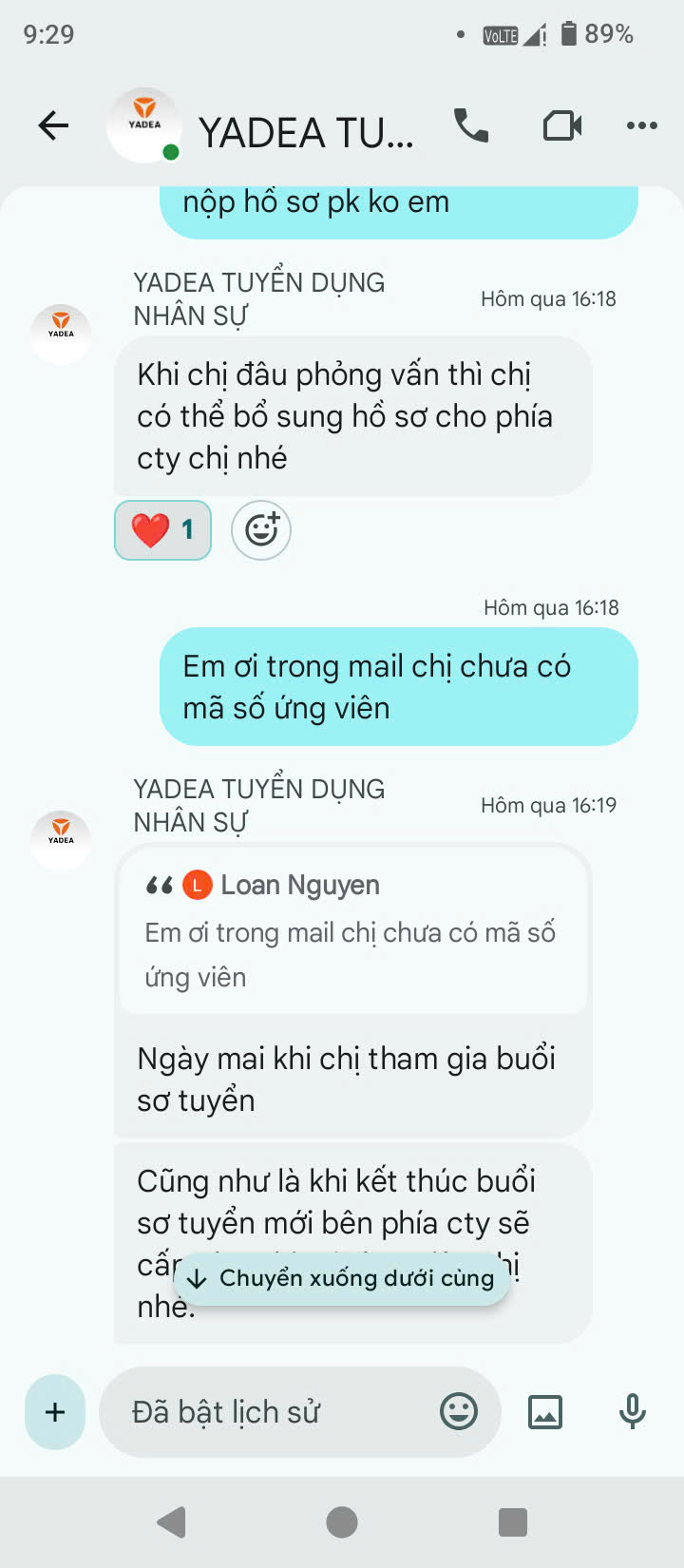
Task: Start a voice call with YADEA
Action: click(471, 125)
